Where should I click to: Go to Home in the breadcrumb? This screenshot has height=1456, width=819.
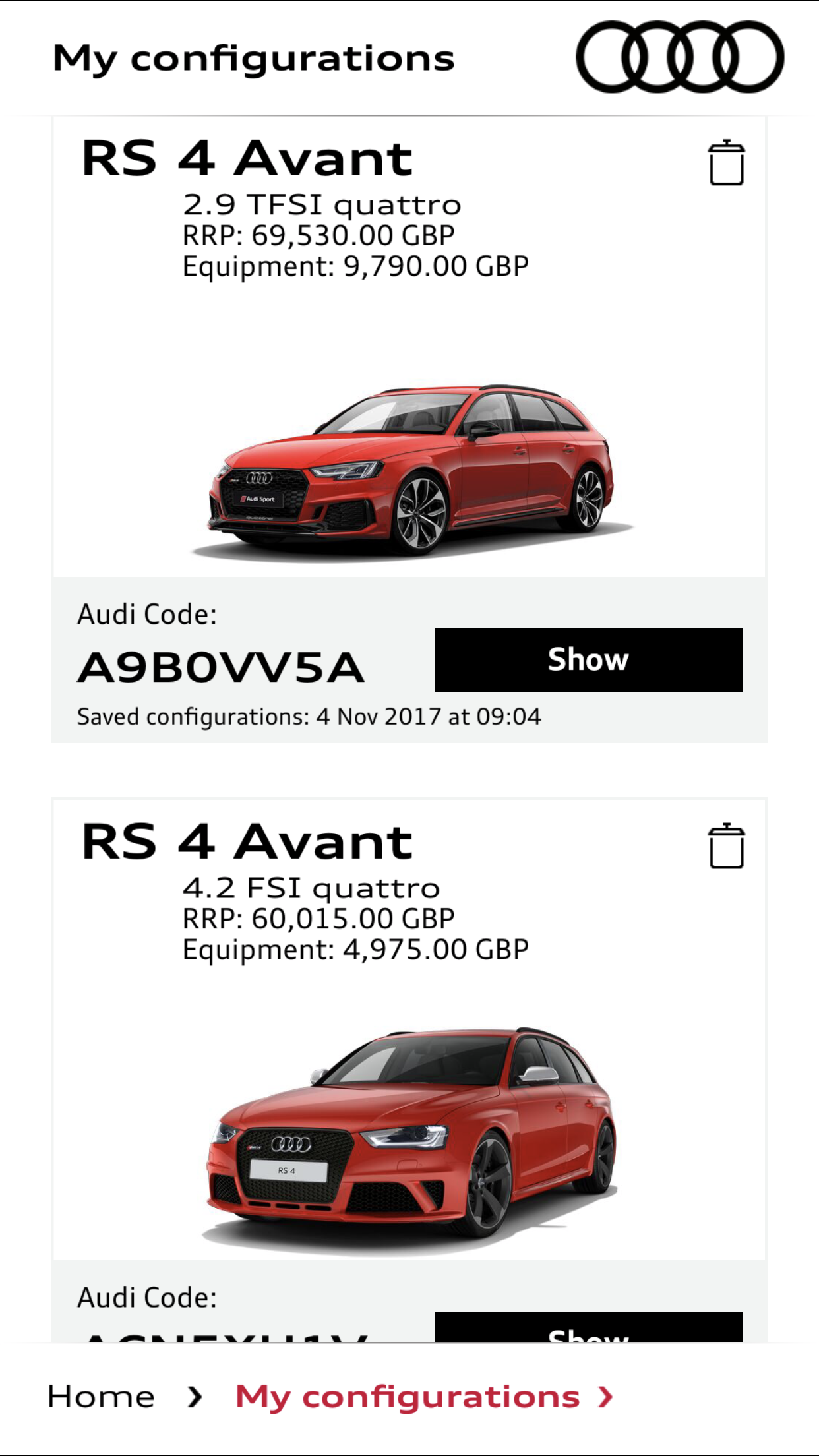[101, 1396]
